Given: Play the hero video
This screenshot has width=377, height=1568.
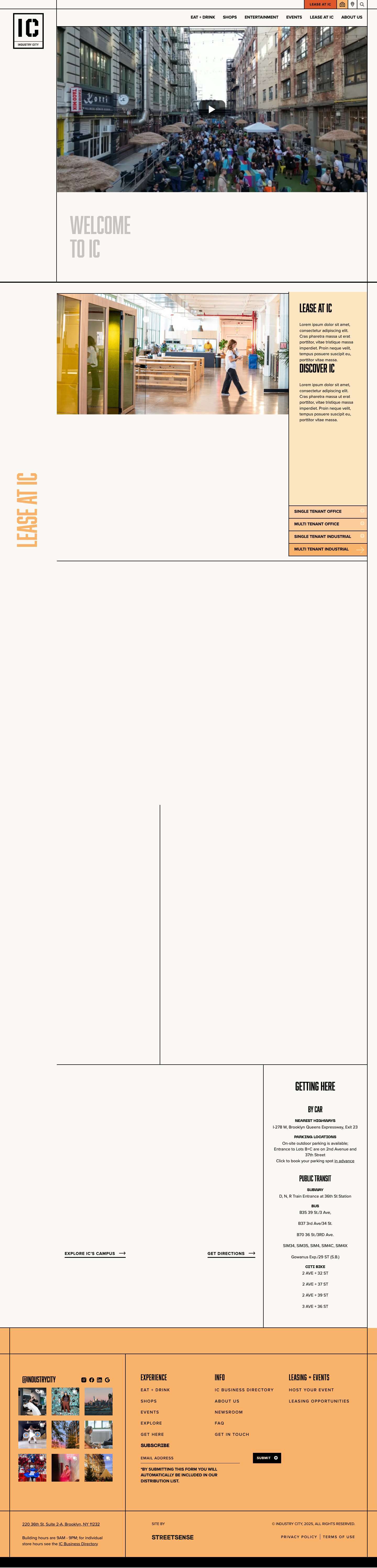Looking at the screenshot, I should tap(211, 110).
